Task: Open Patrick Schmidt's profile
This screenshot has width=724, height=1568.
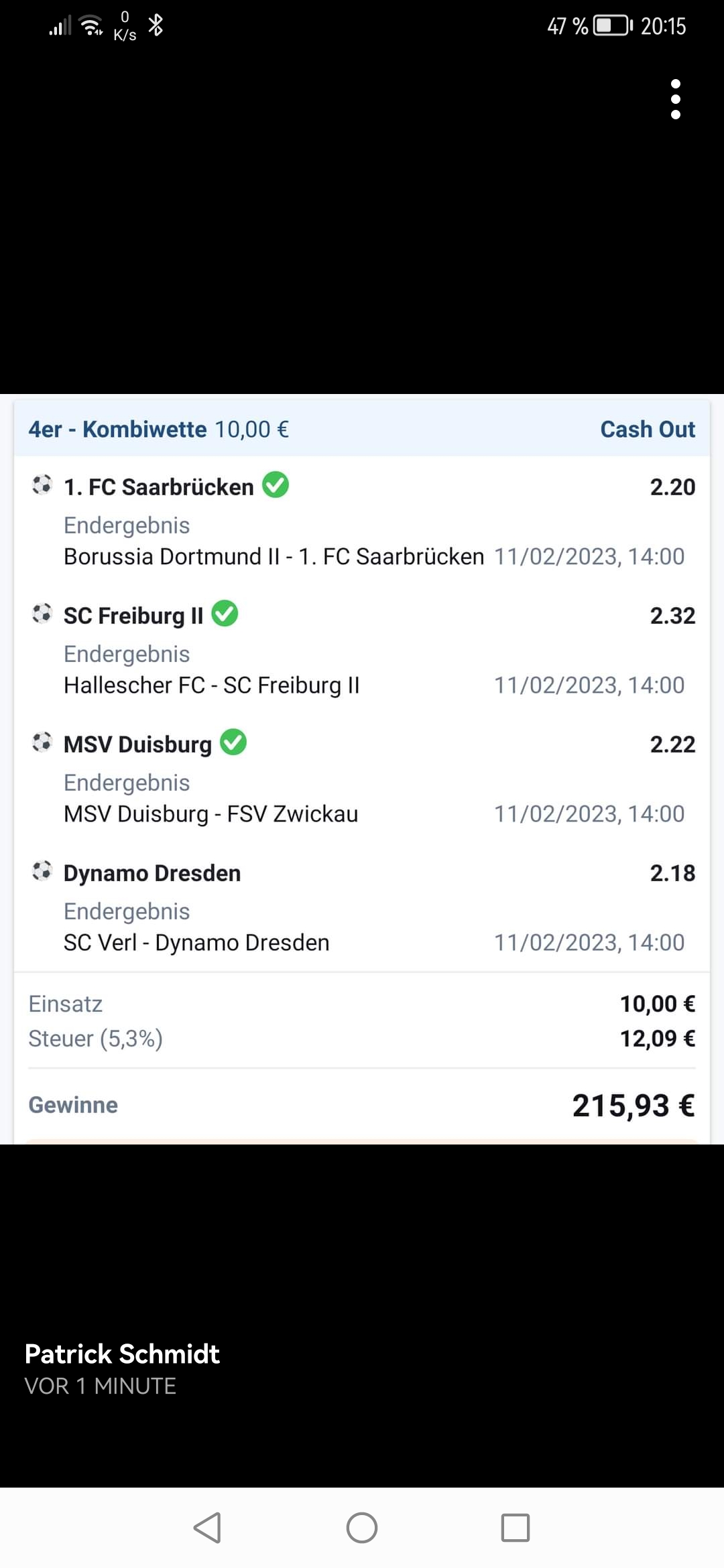Action: [122, 1354]
